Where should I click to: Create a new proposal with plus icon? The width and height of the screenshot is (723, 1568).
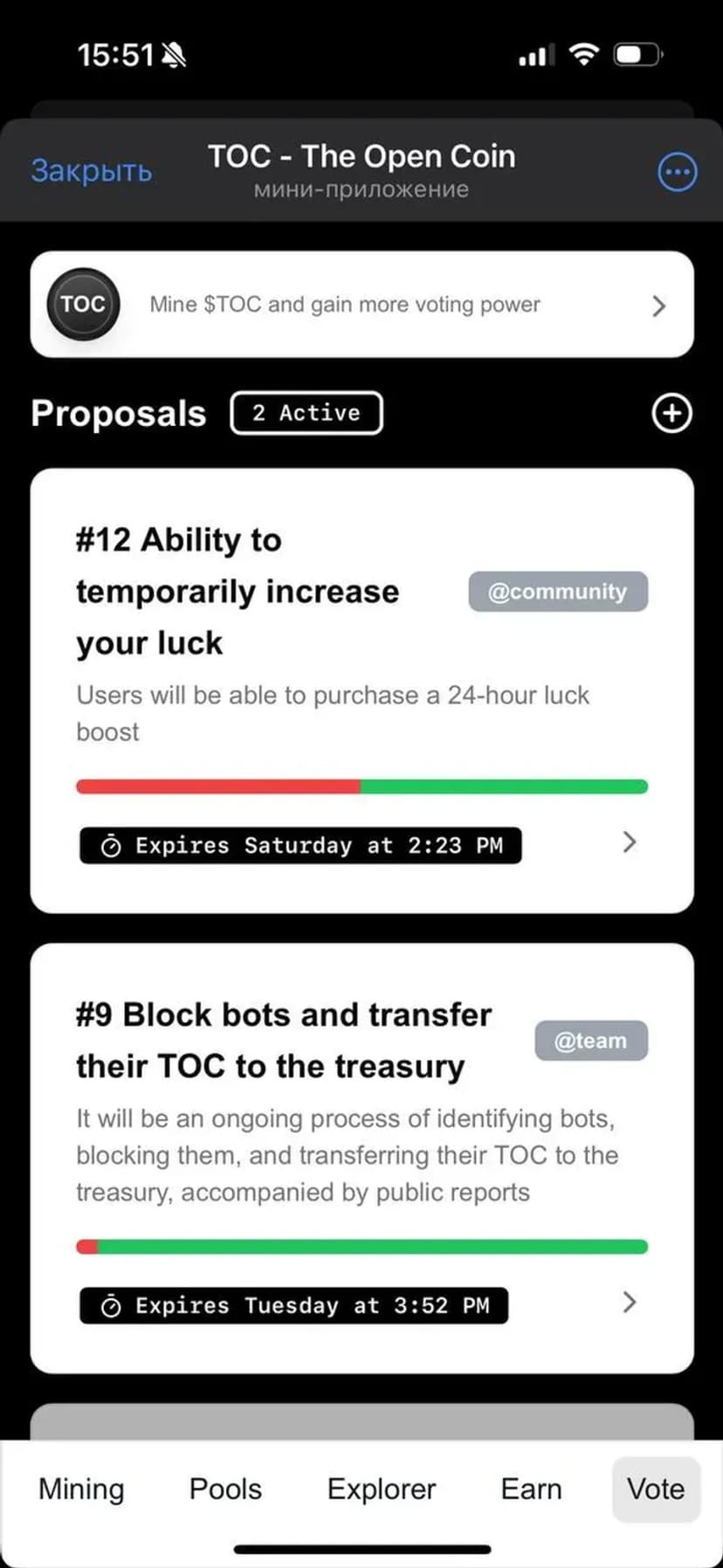click(x=671, y=413)
